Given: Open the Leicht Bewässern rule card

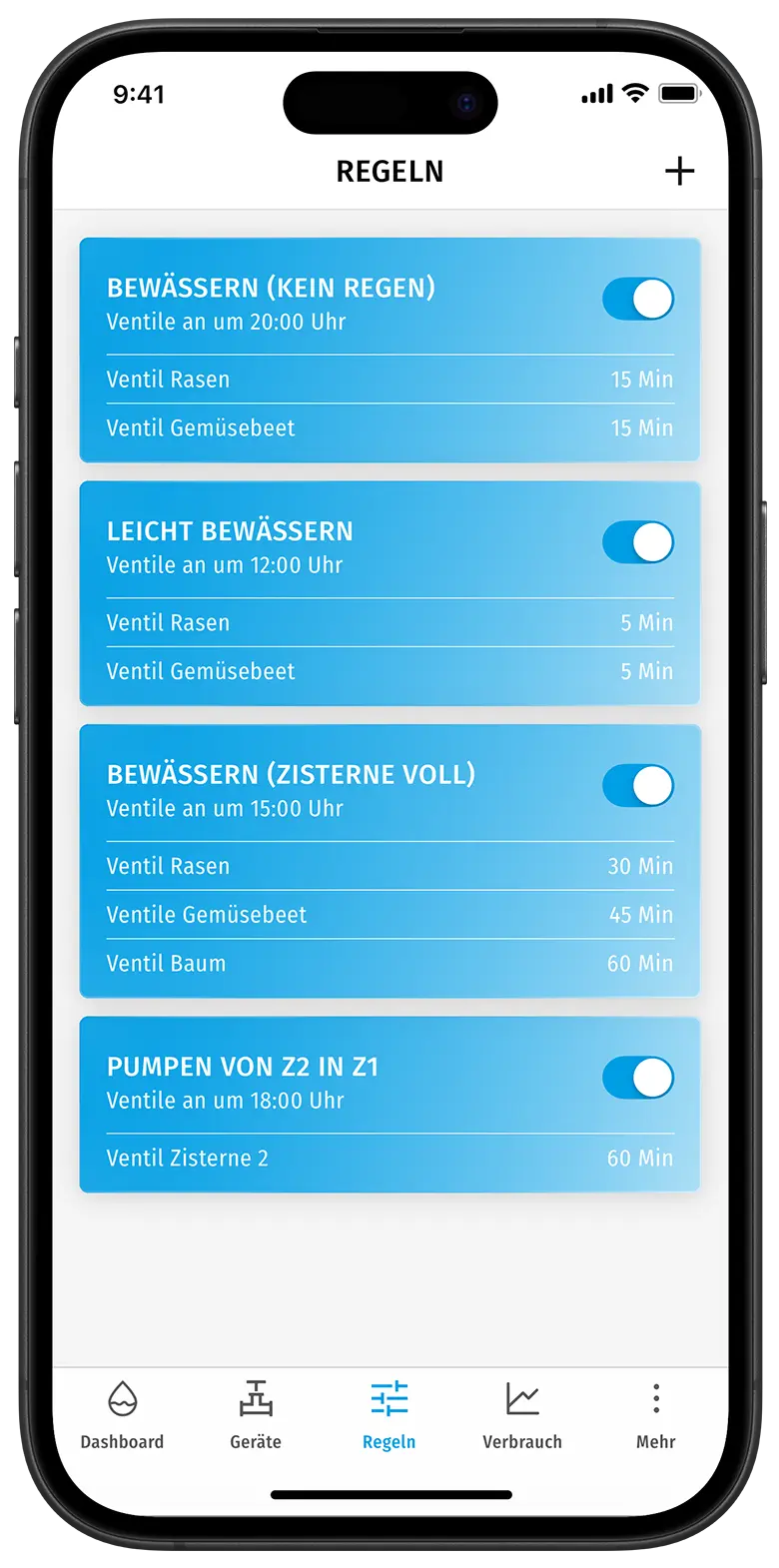Looking at the screenshot, I should tap(300, 547).
